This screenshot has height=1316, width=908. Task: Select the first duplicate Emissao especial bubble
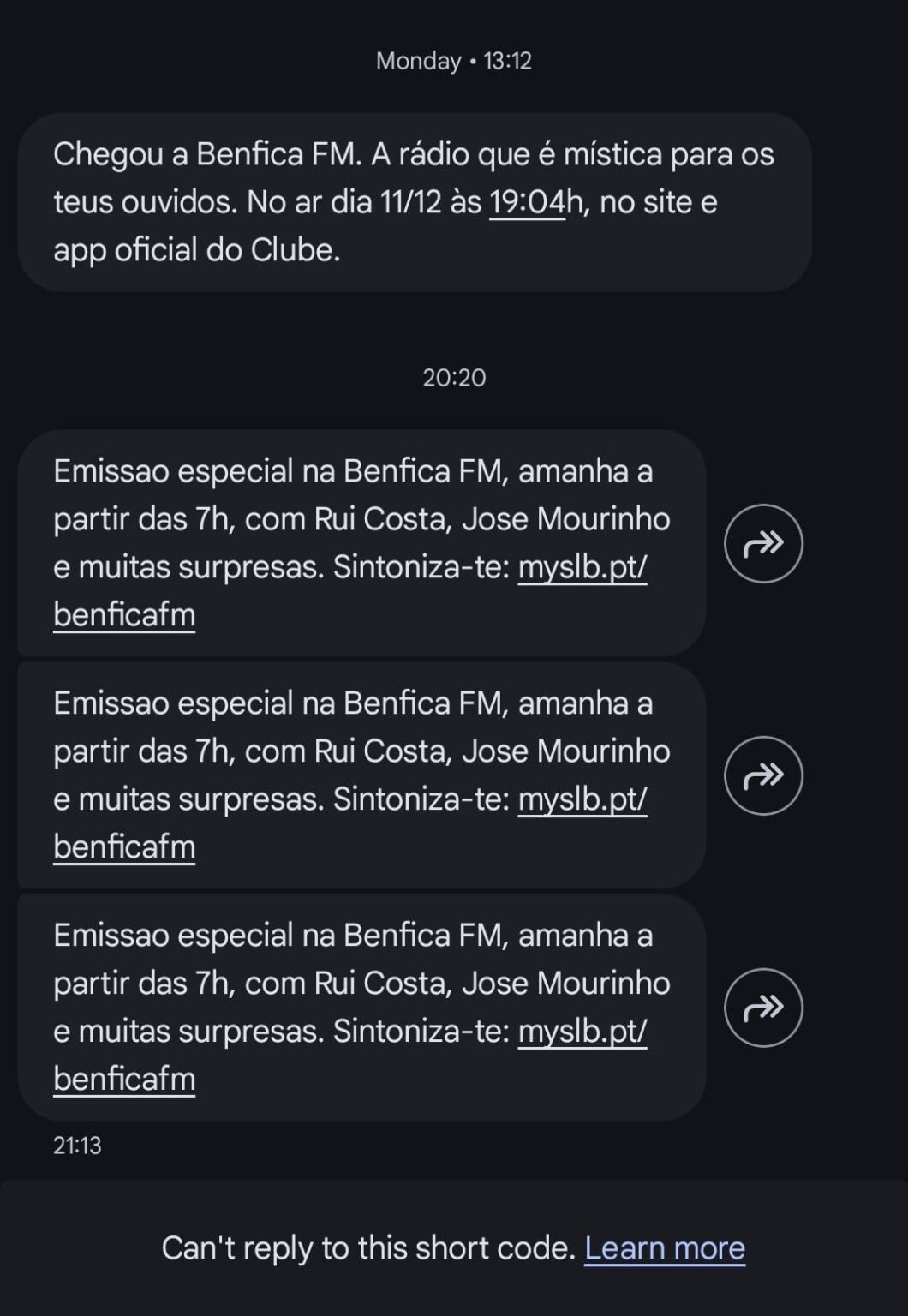click(x=360, y=541)
